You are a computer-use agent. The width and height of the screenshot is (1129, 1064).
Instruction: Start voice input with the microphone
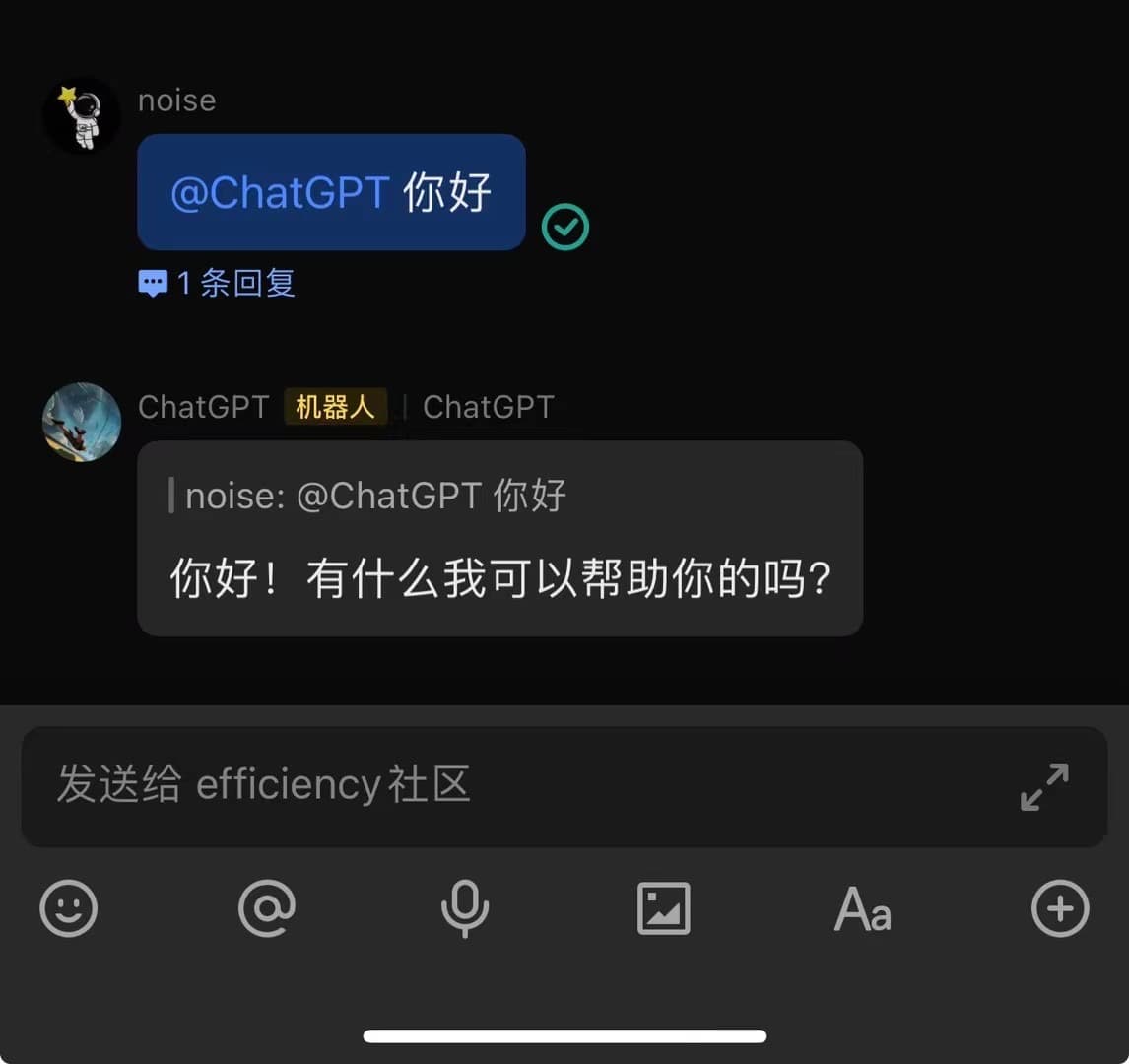465,907
